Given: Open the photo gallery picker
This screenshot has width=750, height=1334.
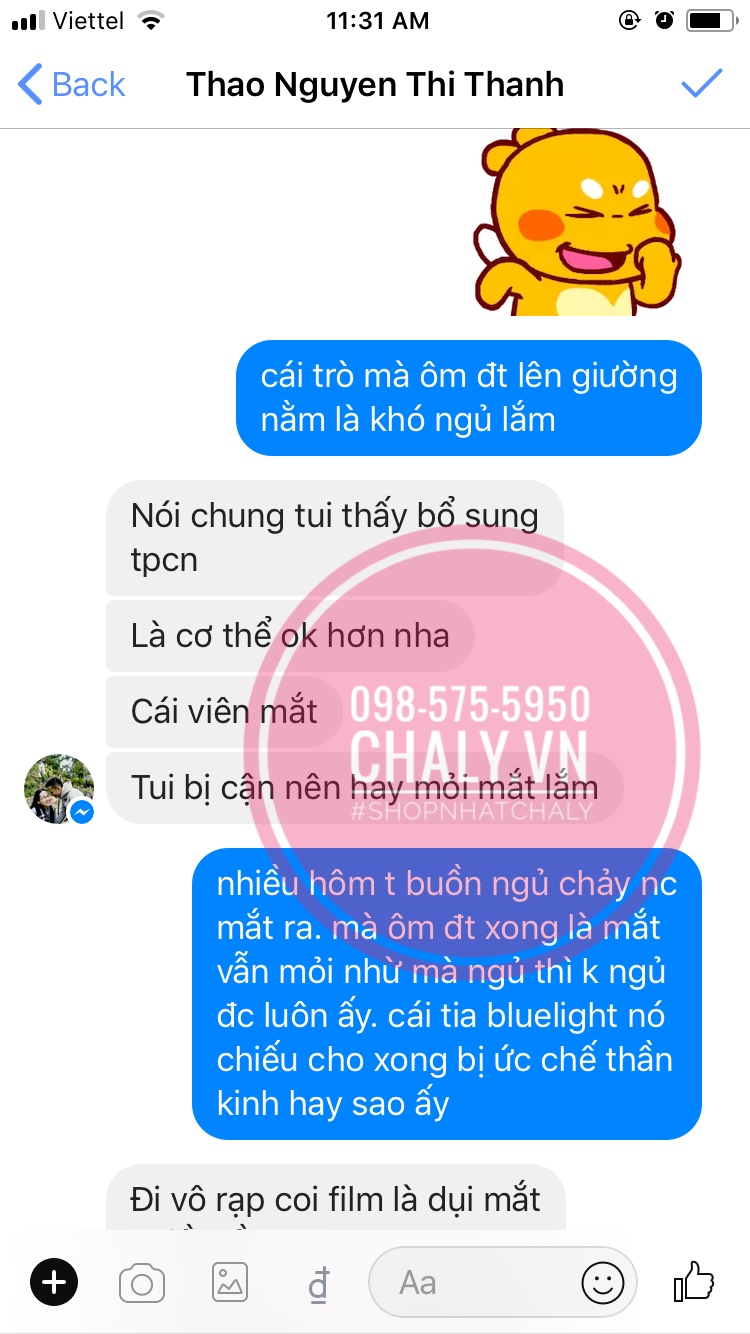Looking at the screenshot, I should coord(230,1283).
